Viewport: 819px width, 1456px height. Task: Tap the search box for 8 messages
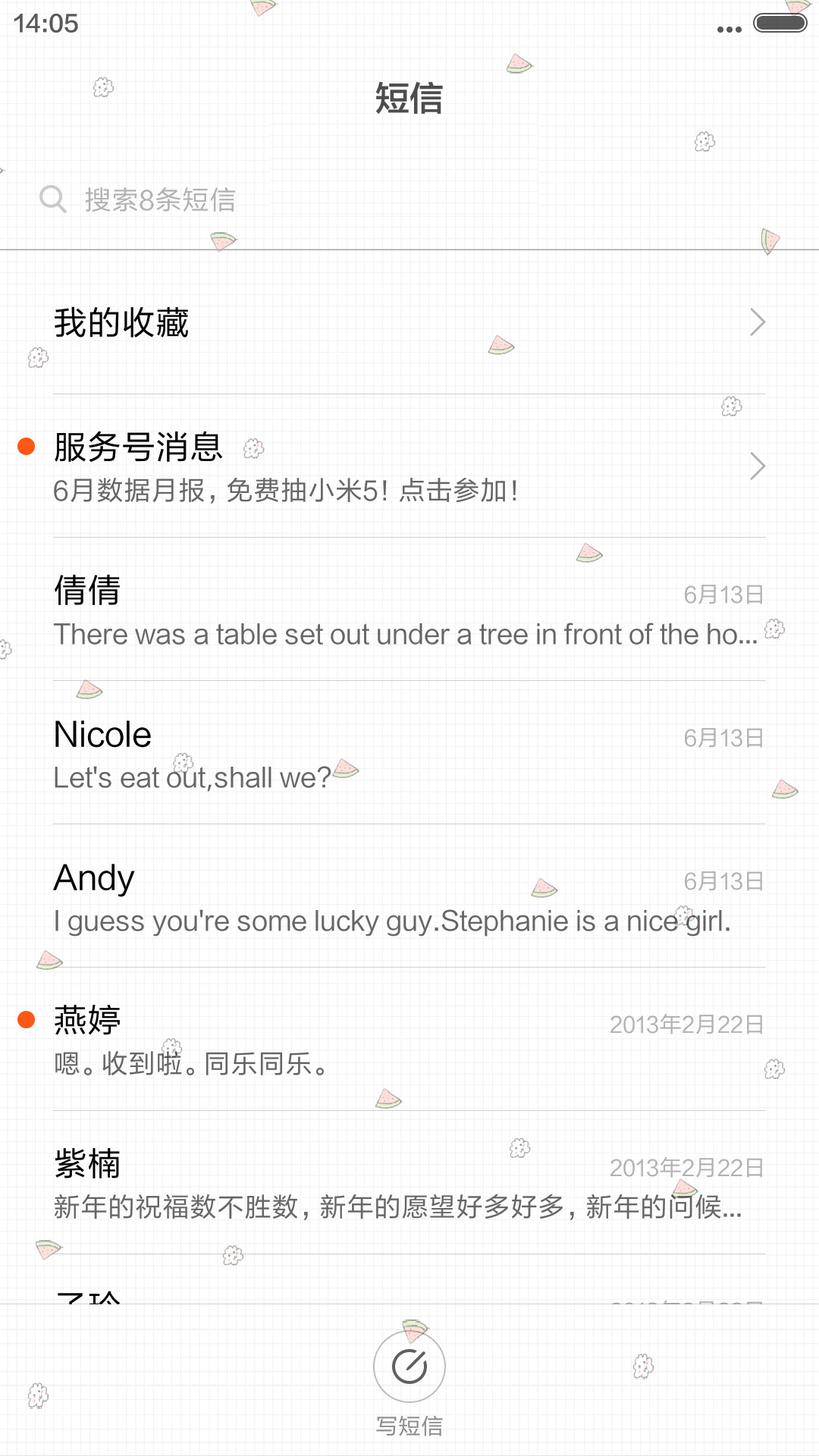pyautogui.click(x=409, y=199)
